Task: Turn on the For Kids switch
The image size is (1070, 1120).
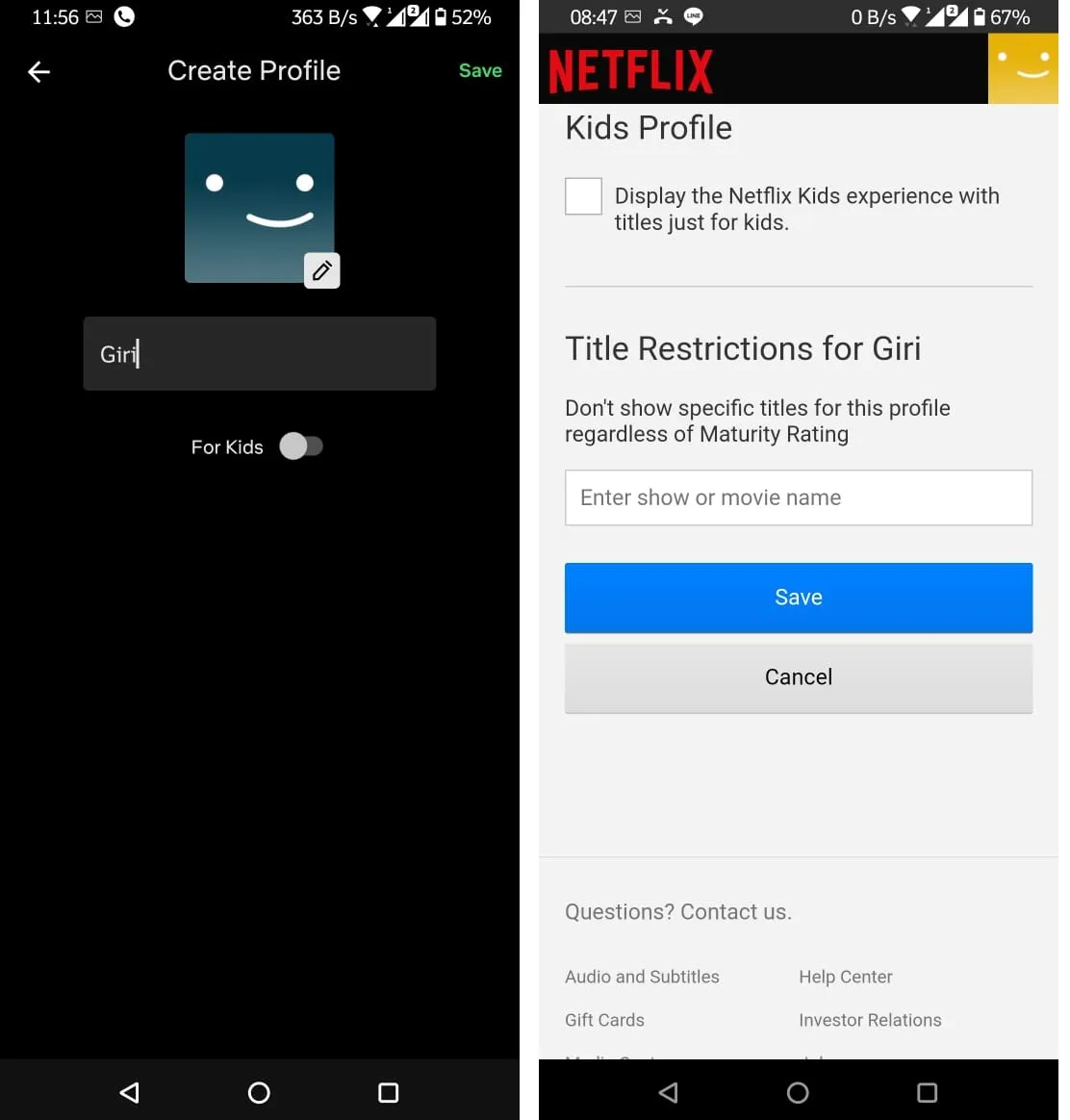Action: click(301, 446)
